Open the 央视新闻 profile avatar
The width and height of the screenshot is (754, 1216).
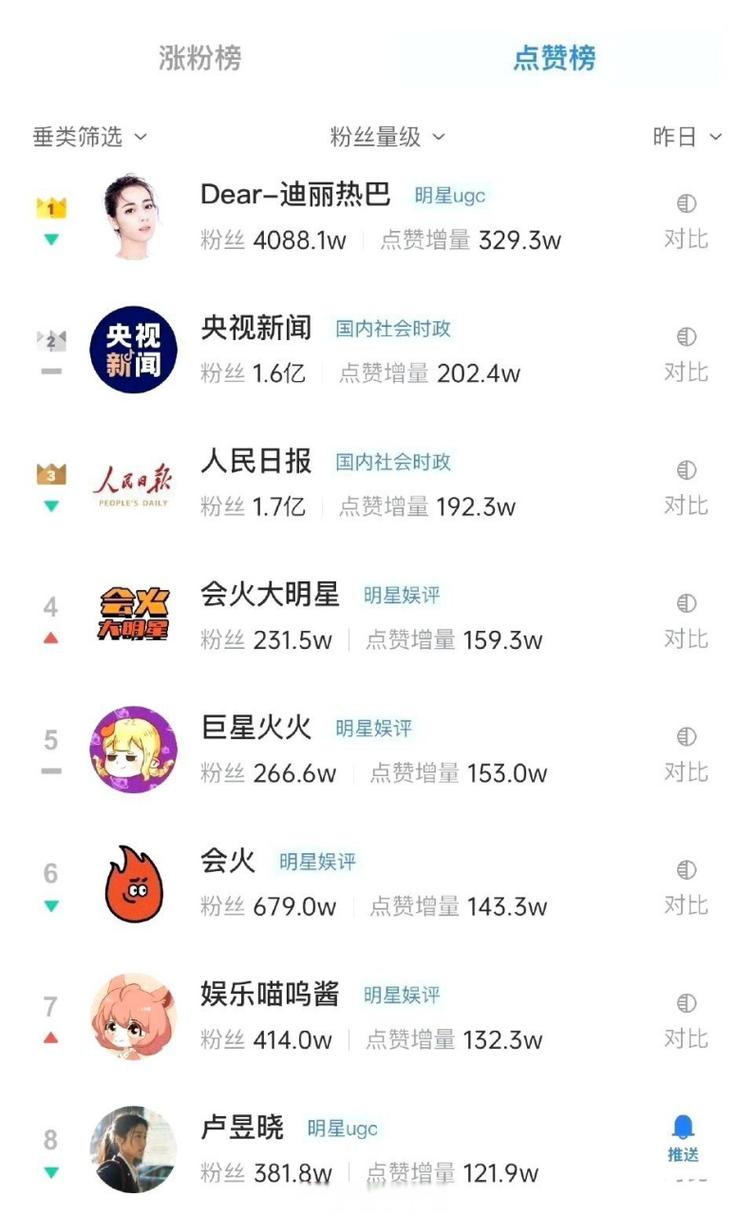pyautogui.click(x=134, y=350)
